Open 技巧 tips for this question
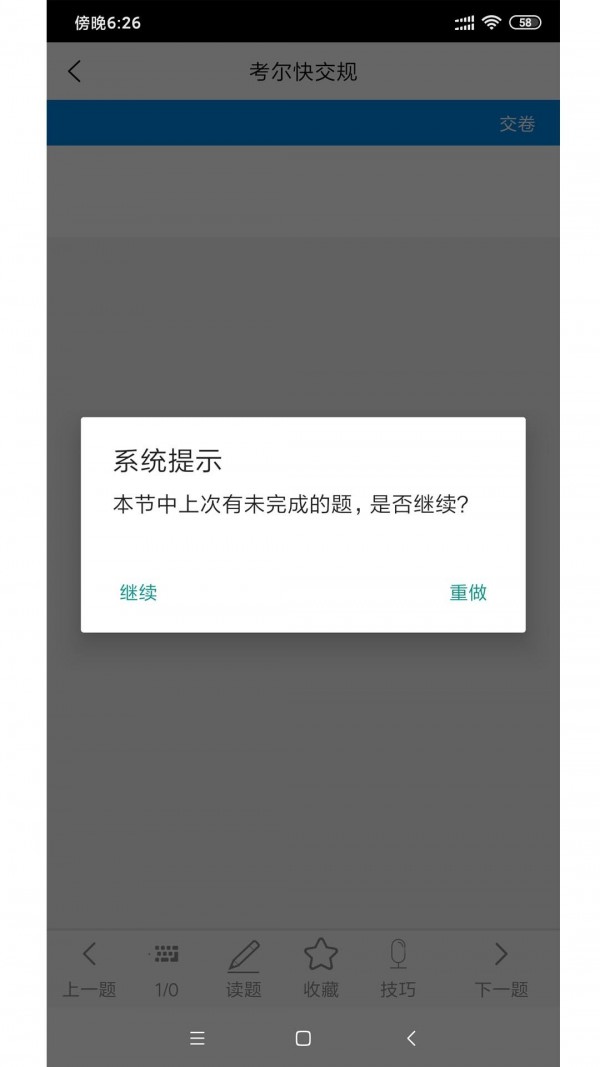Screen dimensions: 600x1067 (x=398, y=969)
